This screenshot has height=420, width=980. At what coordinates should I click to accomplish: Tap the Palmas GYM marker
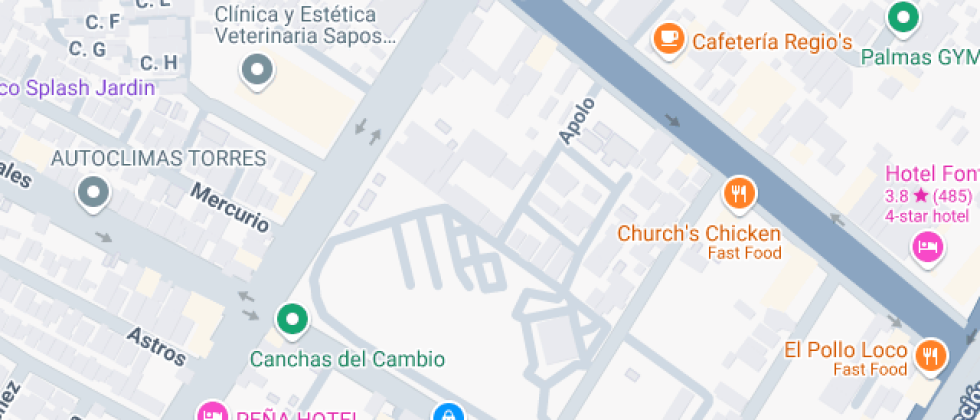903,19
